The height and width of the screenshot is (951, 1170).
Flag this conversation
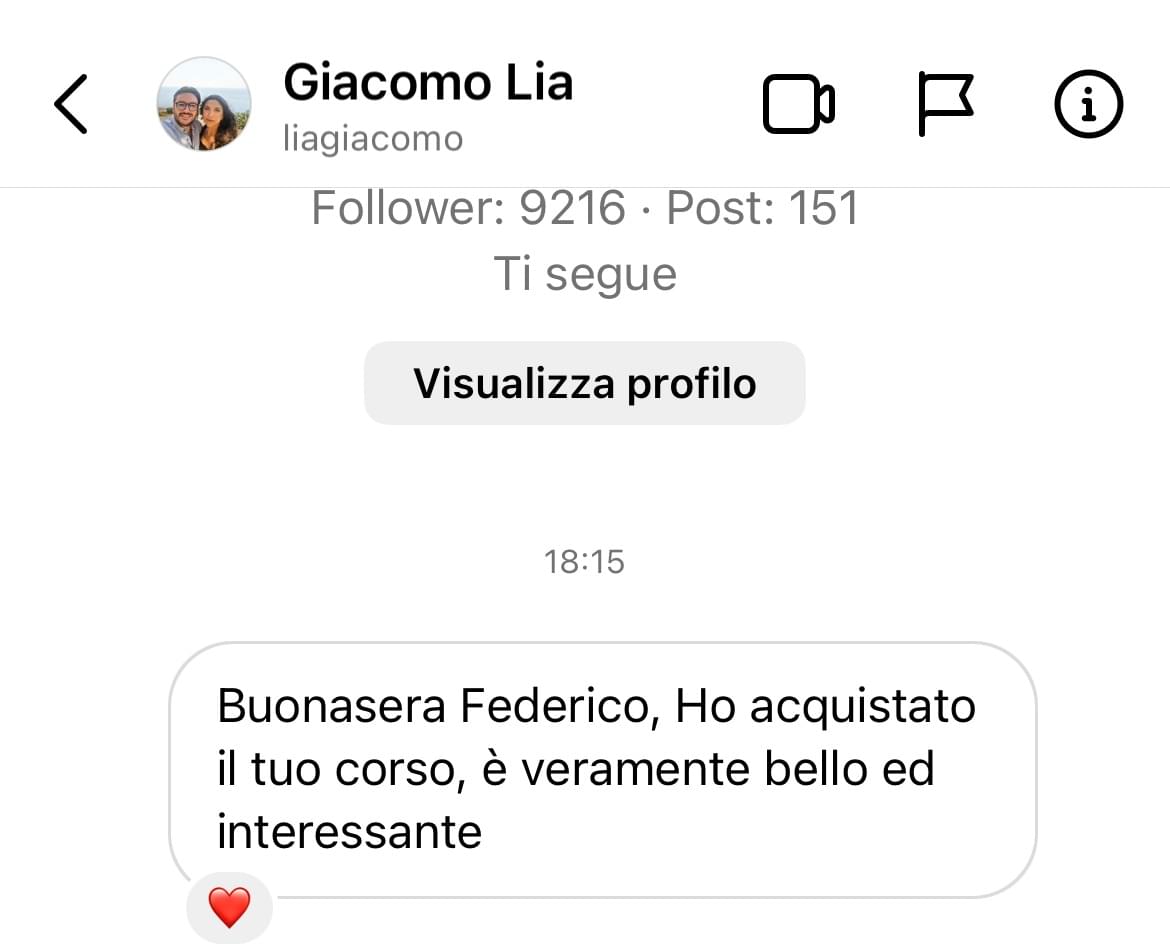coord(944,104)
